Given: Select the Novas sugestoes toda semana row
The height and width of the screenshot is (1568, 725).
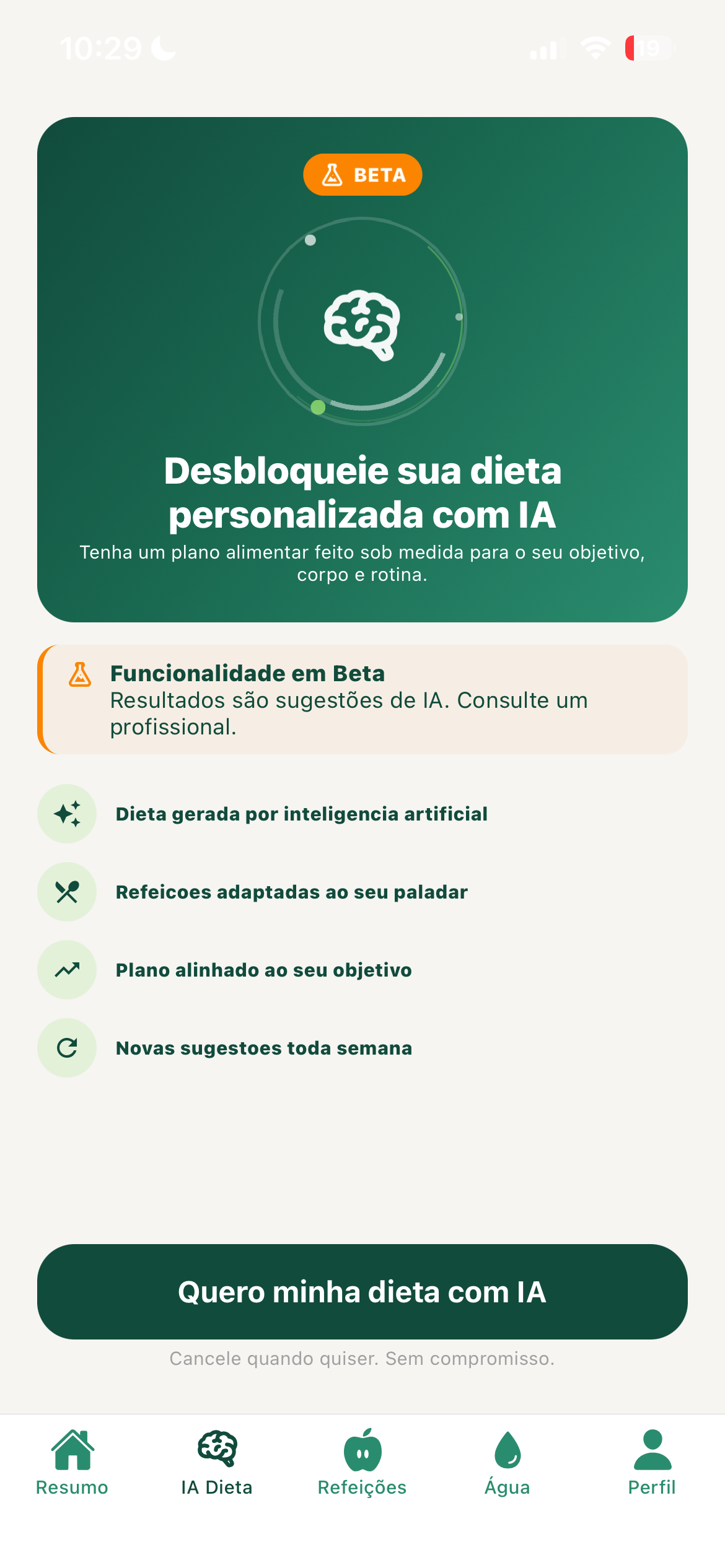Looking at the screenshot, I should click(263, 1048).
